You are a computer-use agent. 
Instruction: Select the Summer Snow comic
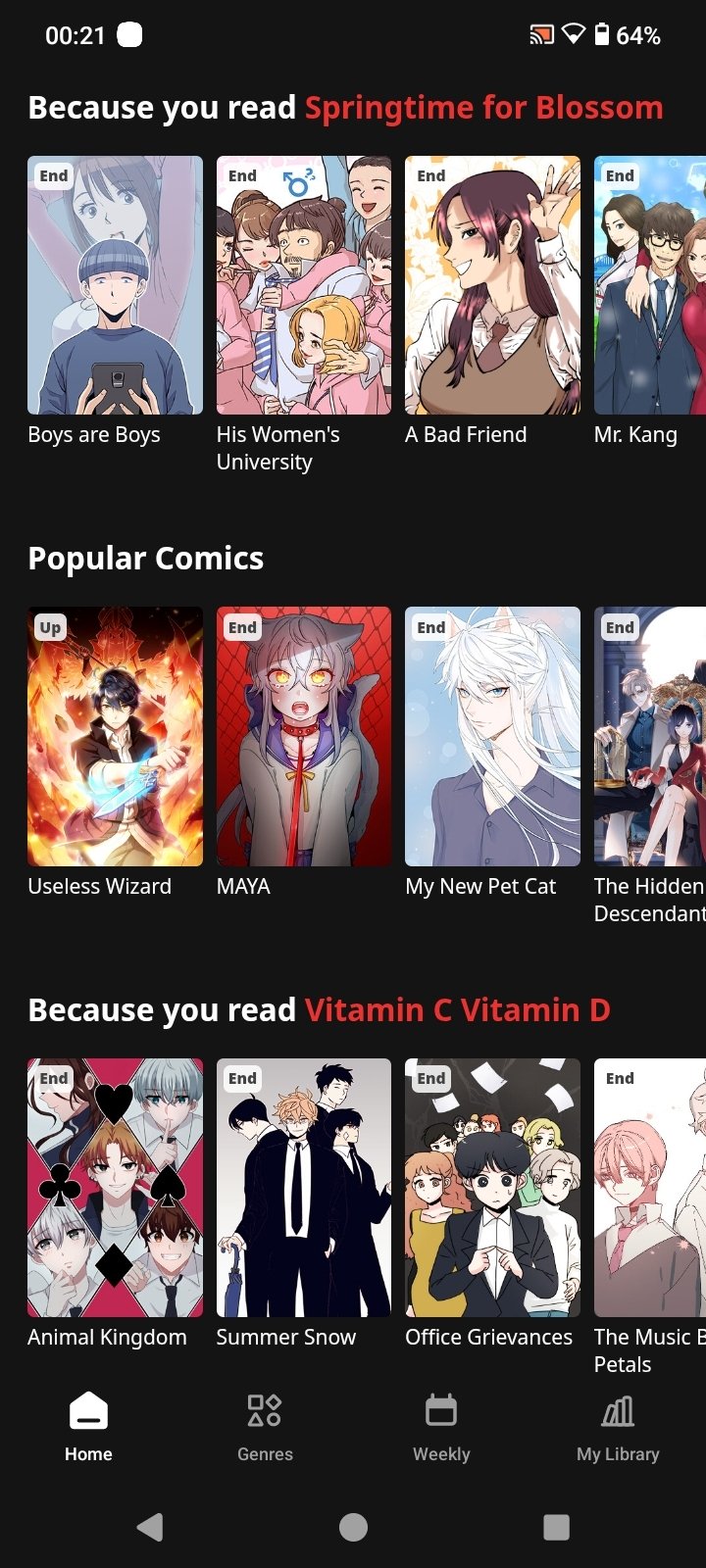pyautogui.click(x=304, y=1187)
